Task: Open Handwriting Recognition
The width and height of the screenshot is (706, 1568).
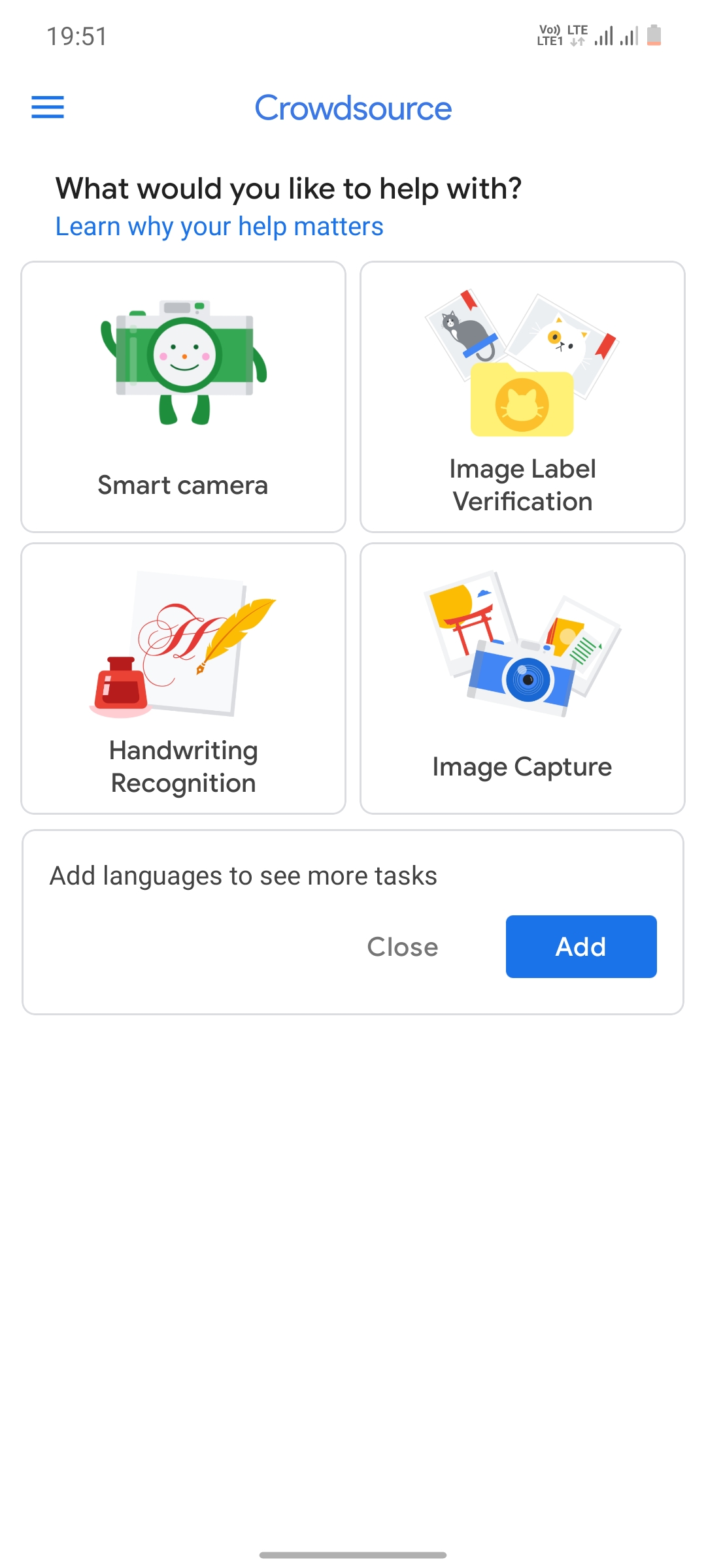Action: (x=184, y=678)
